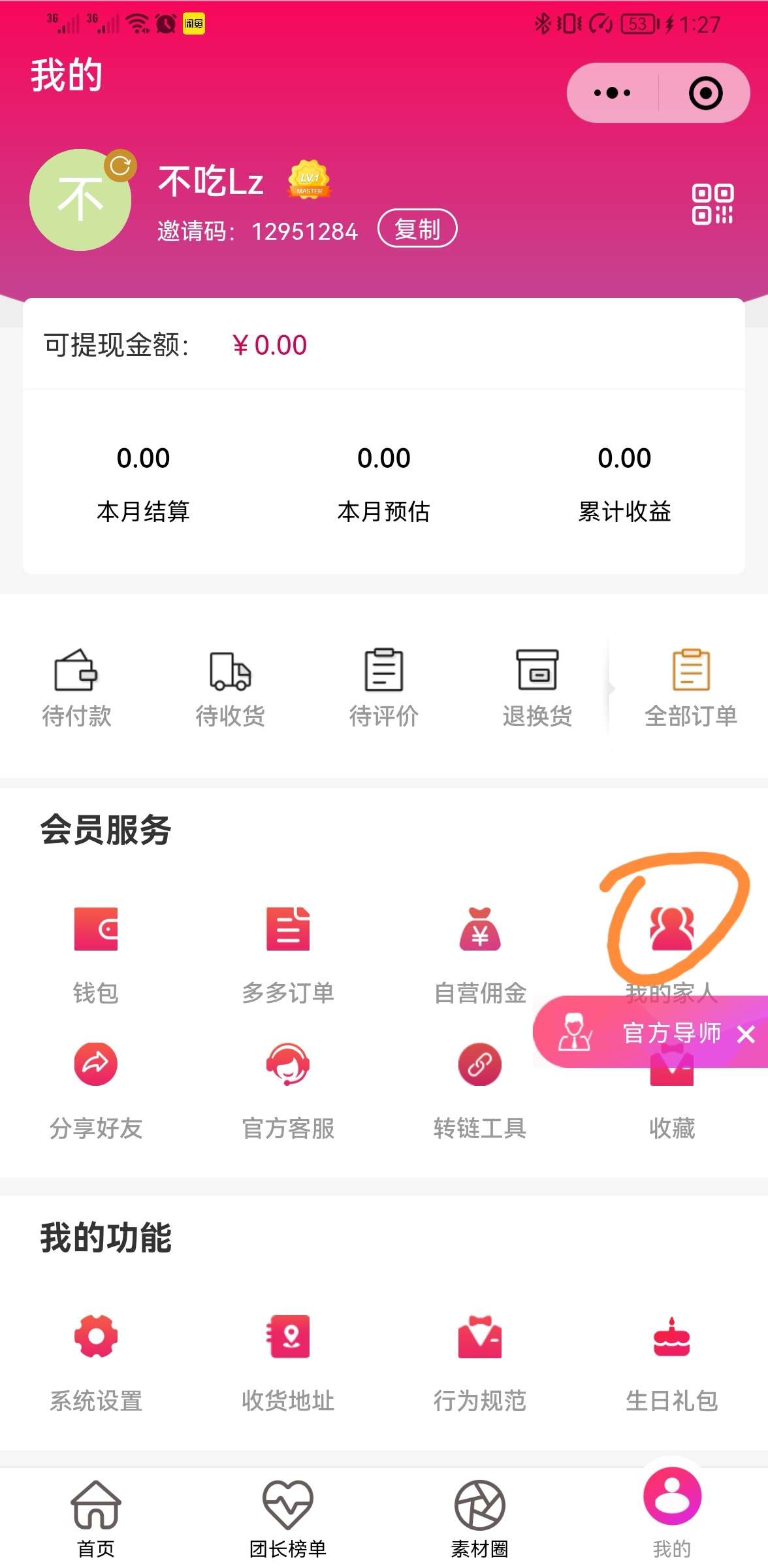Screen dimensions: 768x1568
Task: Open 转链工具
Action: 480,1085
